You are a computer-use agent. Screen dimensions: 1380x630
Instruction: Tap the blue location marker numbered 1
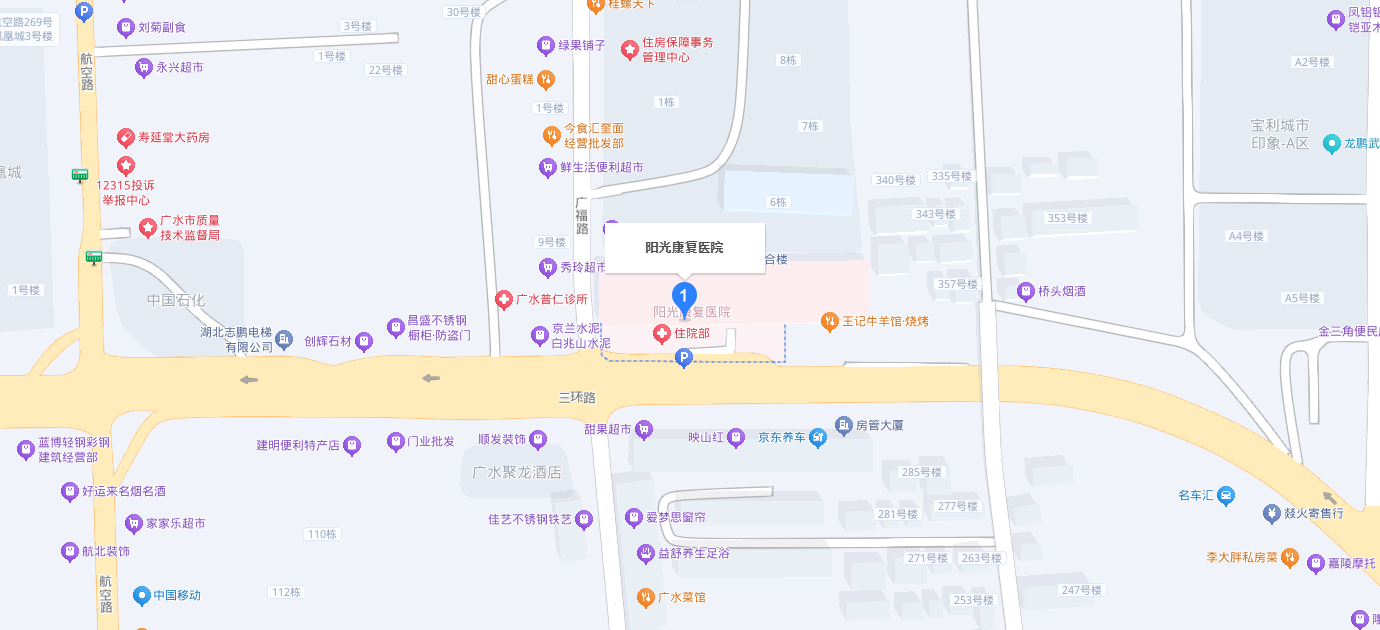pyautogui.click(x=684, y=296)
